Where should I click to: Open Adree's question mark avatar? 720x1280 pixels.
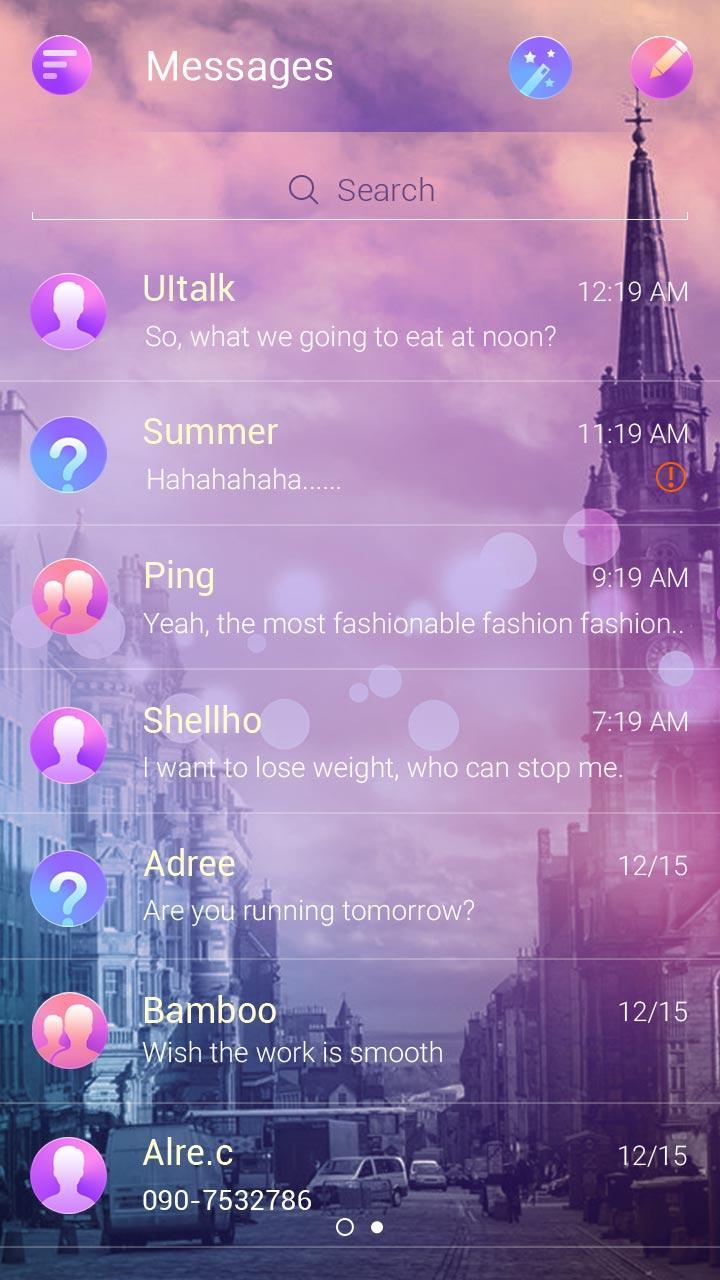coord(69,886)
